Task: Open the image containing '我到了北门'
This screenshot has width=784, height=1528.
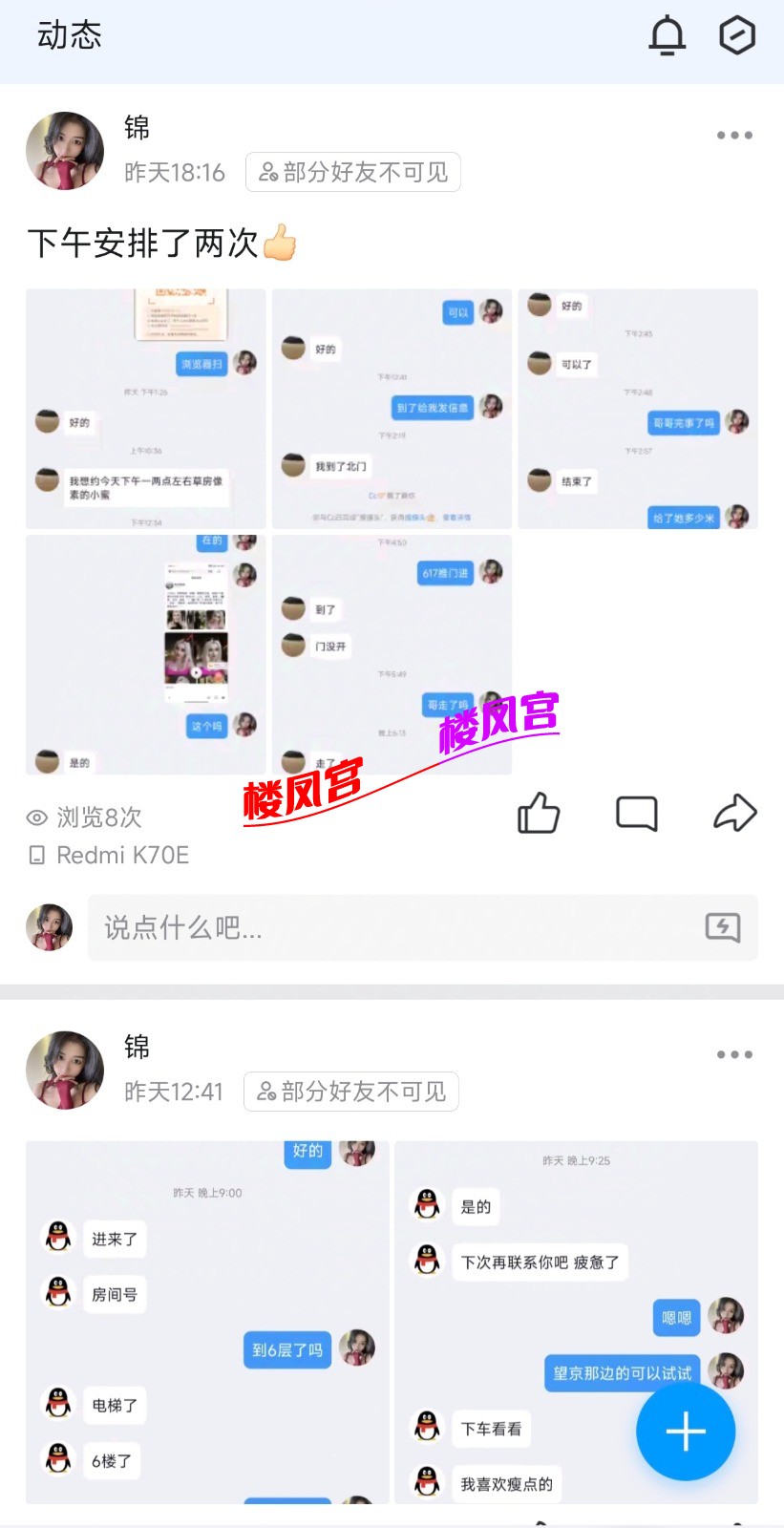Action: pyautogui.click(x=392, y=409)
